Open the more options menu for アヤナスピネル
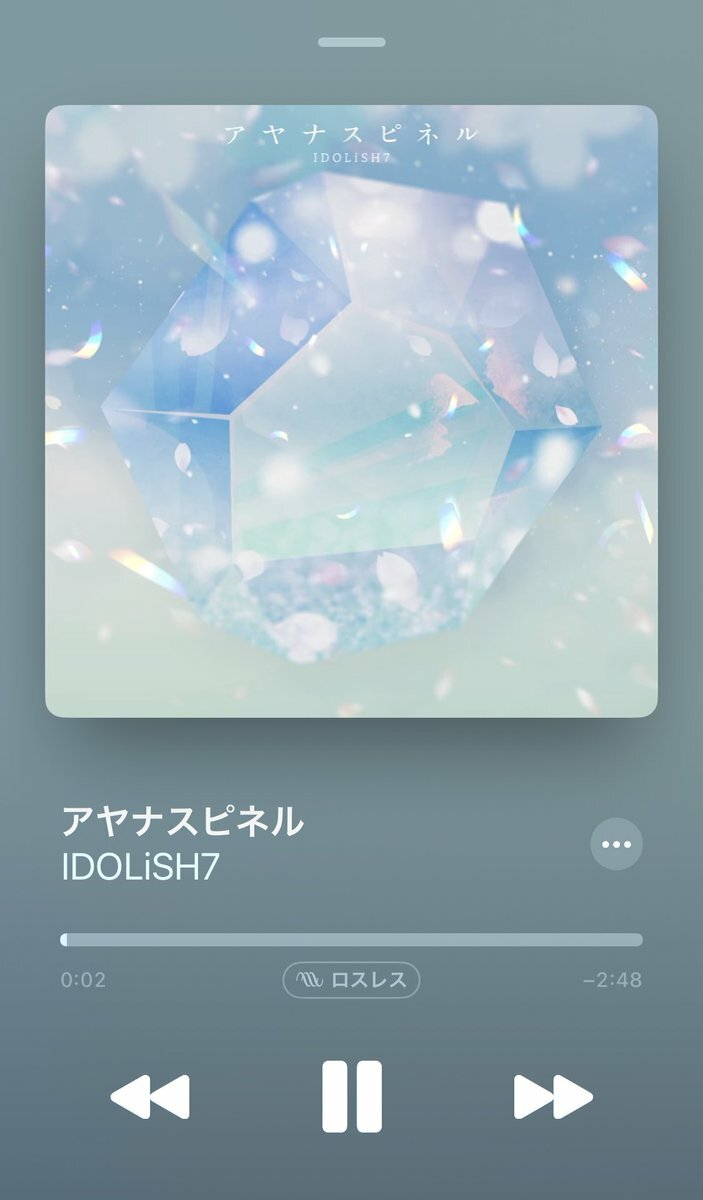The image size is (703, 1200). click(616, 845)
